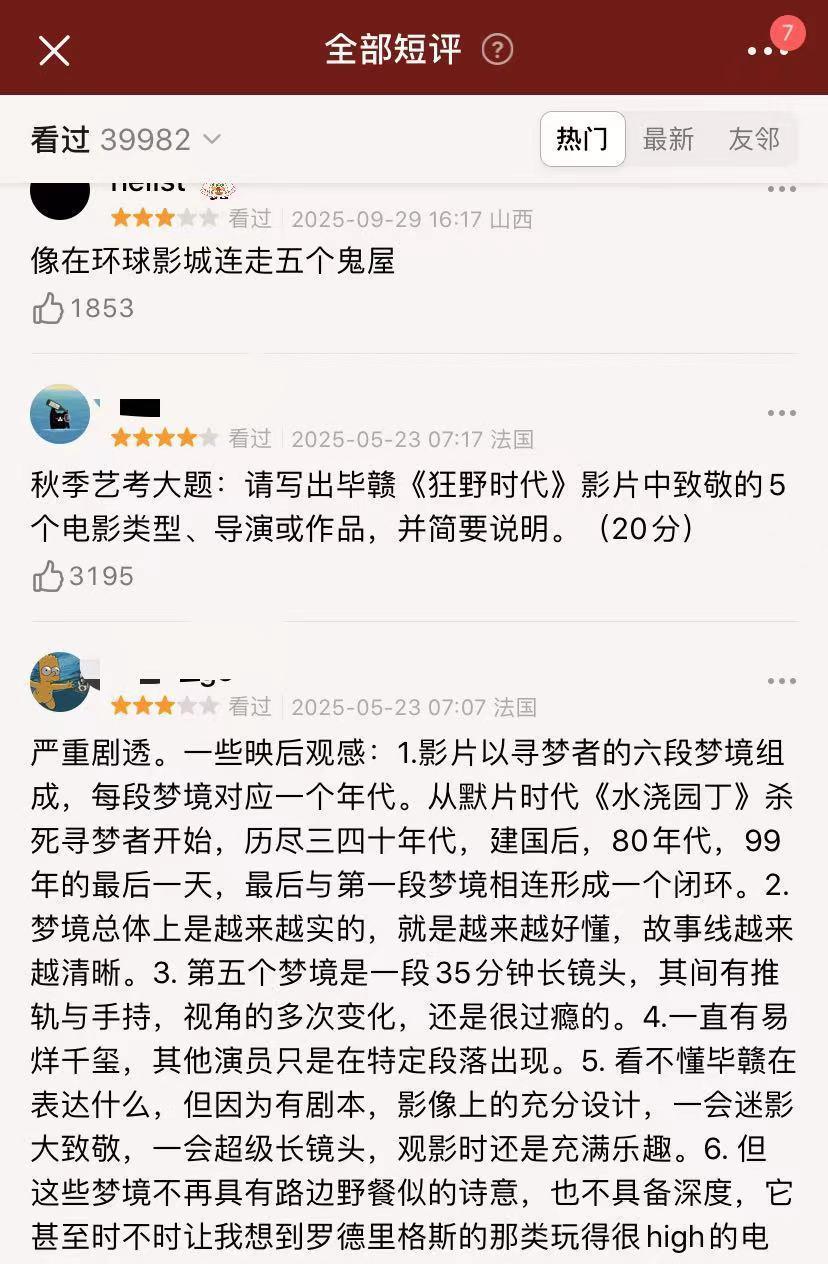Expand the 看过 39982 dropdown
This screenshot has width=828, height=1264.
126,140
